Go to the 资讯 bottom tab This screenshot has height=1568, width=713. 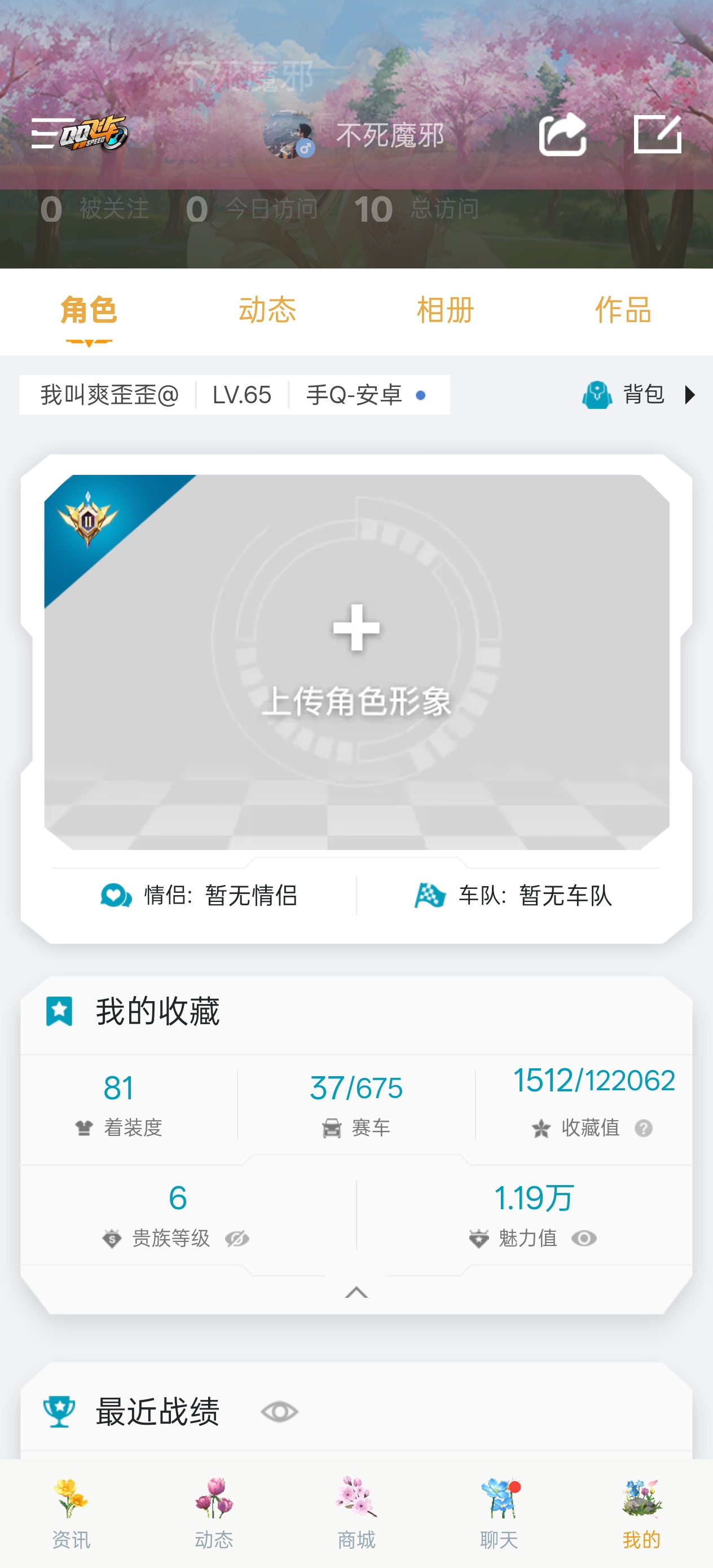[71, 1513]
